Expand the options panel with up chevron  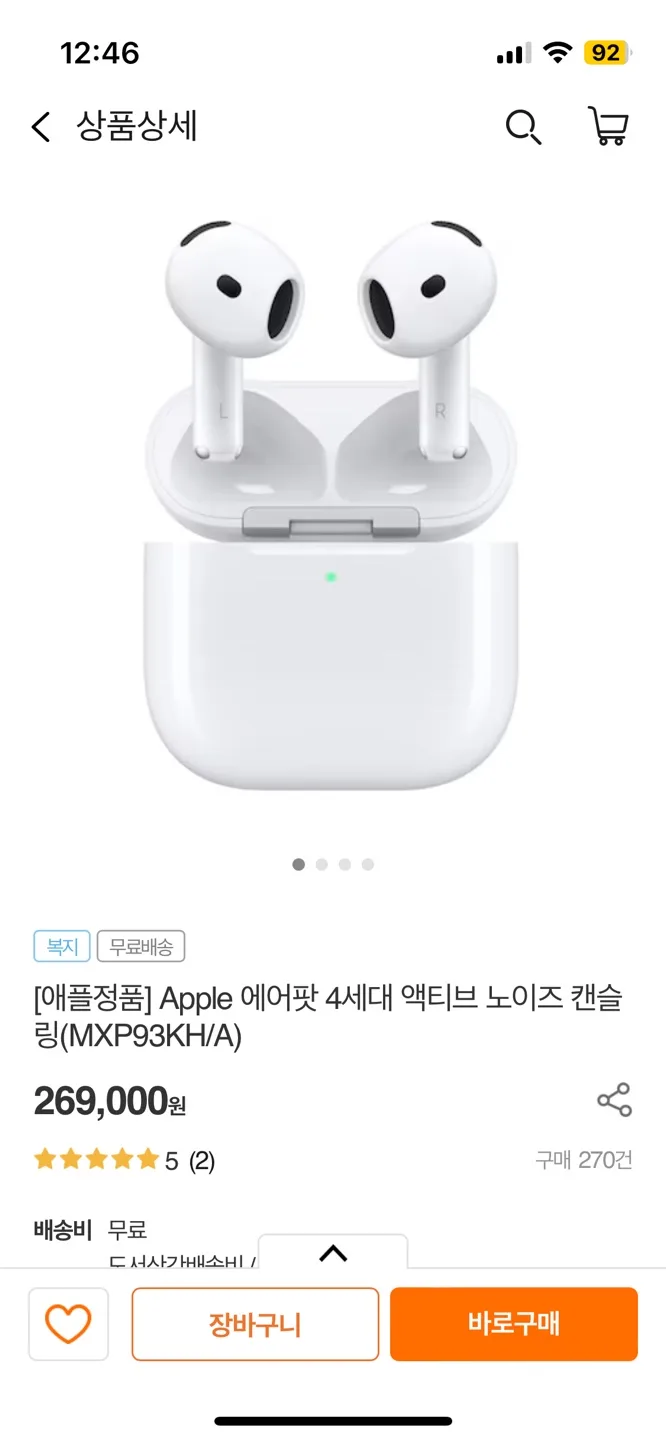tap(333, 1253)
